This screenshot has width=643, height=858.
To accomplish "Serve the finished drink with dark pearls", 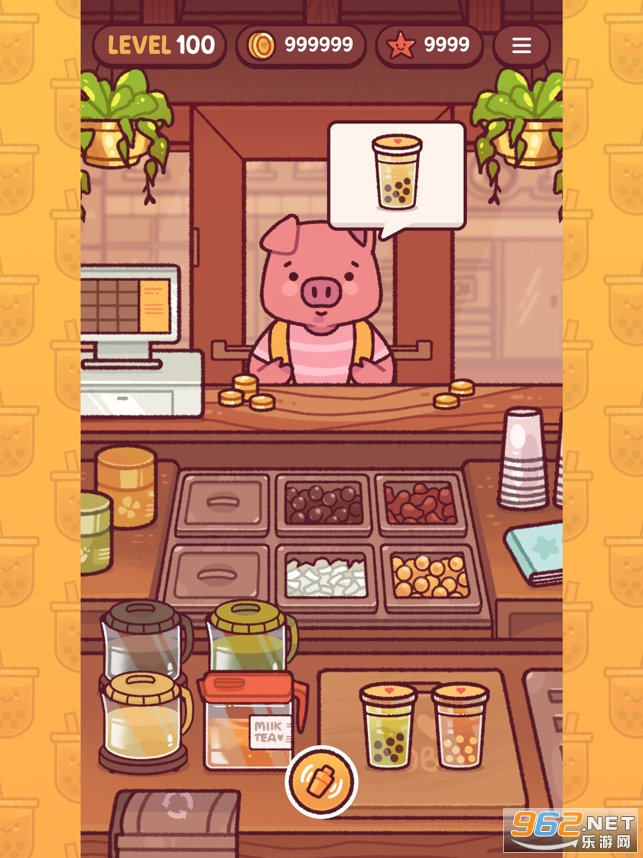I will [388, 725].
